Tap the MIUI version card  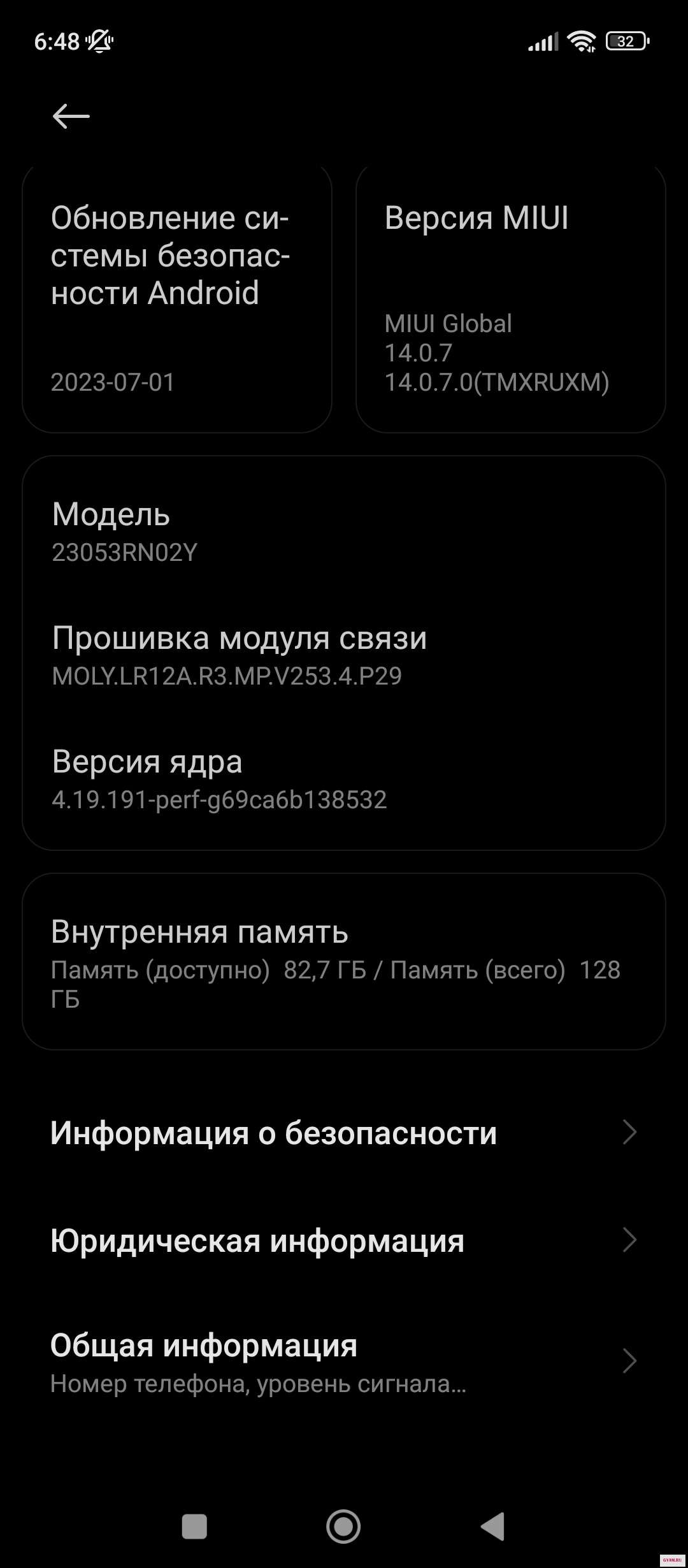(510, 300)
